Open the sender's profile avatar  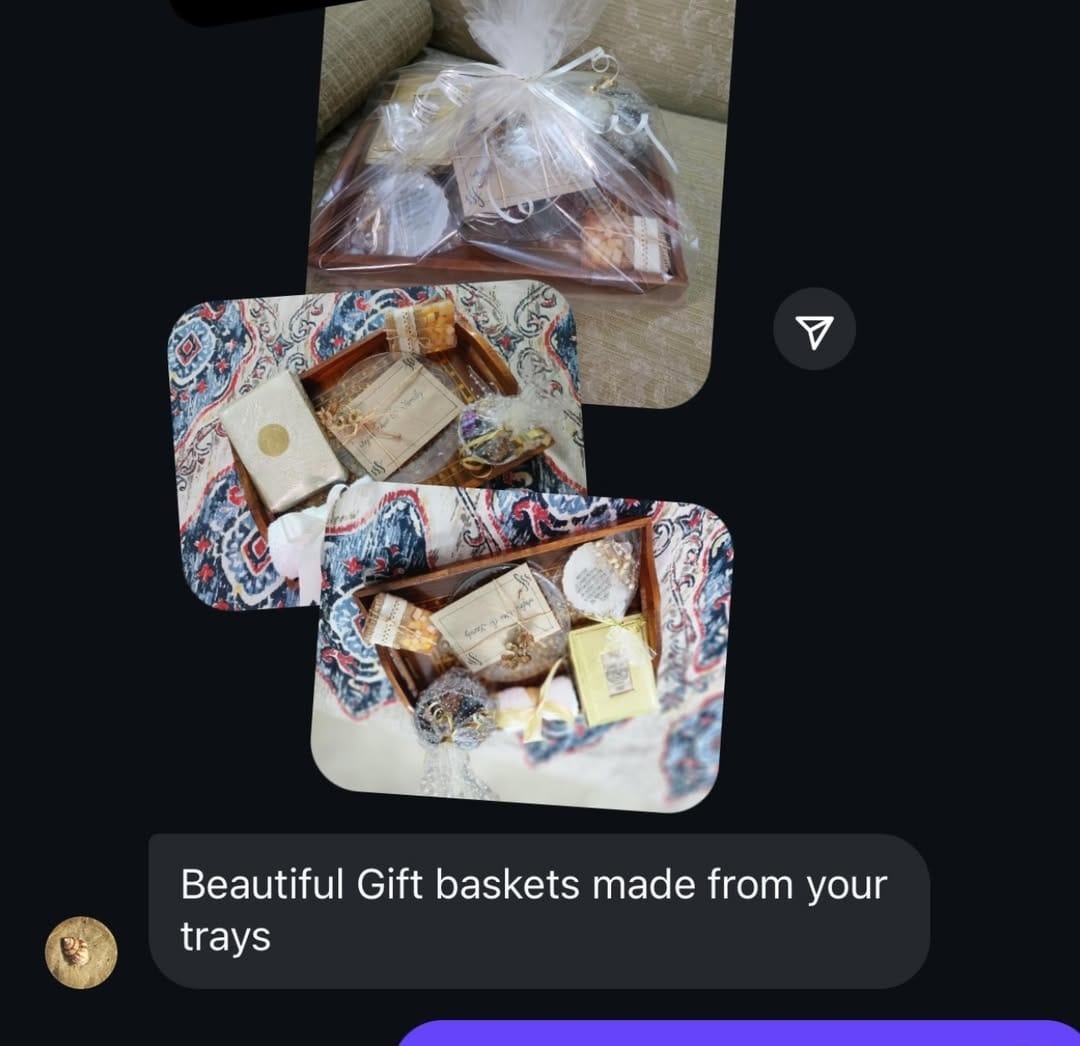(x=81, y=951)
